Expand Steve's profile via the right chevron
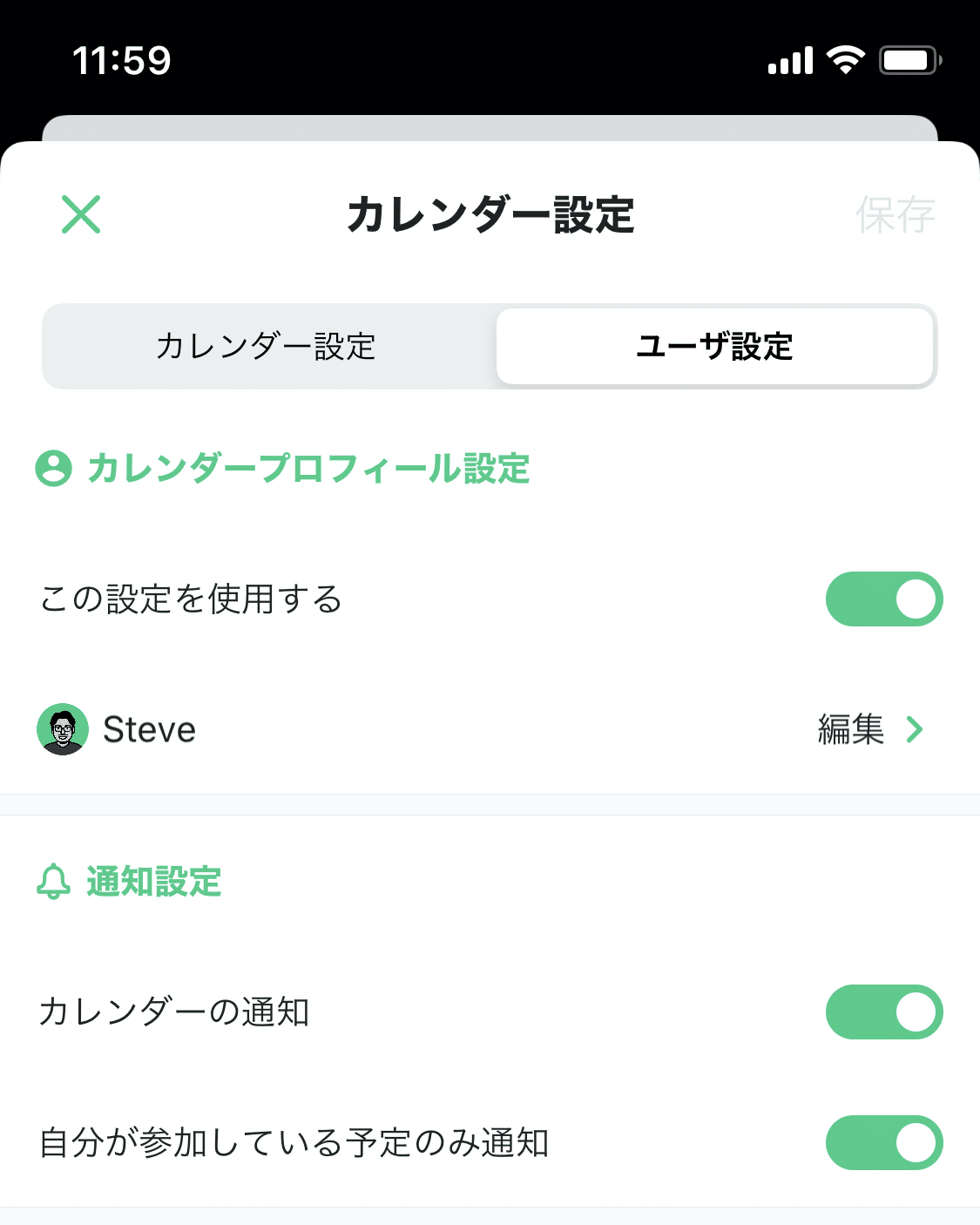 [914, 729]
